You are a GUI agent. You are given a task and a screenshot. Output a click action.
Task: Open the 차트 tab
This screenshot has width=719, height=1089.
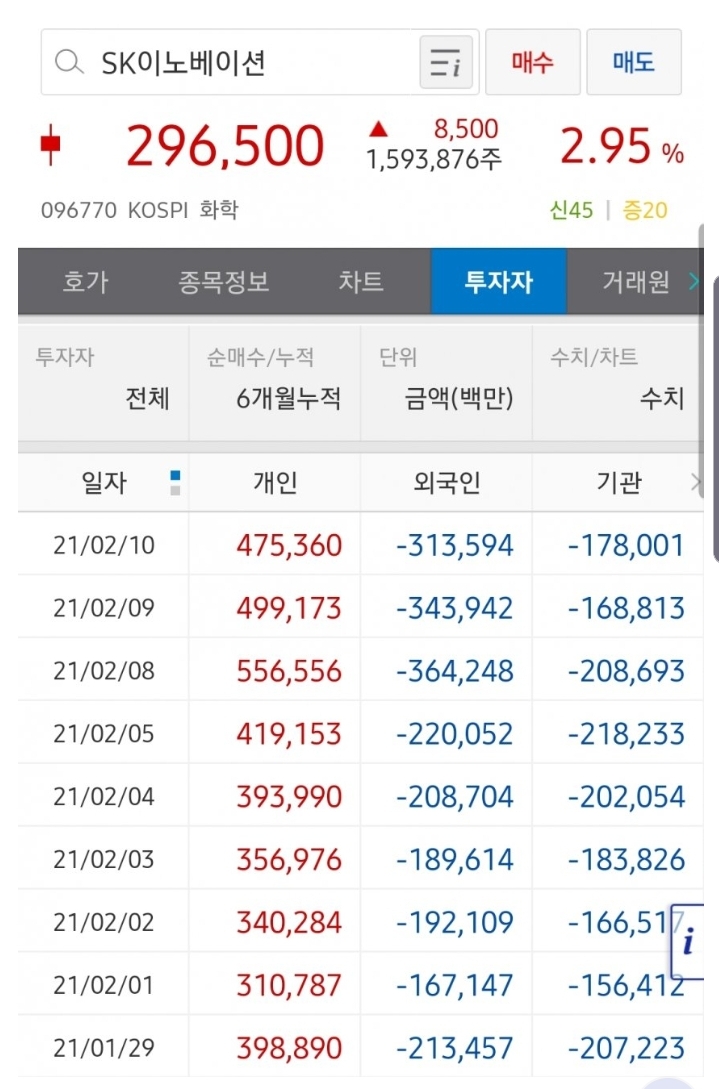click(x=361, y=282)
